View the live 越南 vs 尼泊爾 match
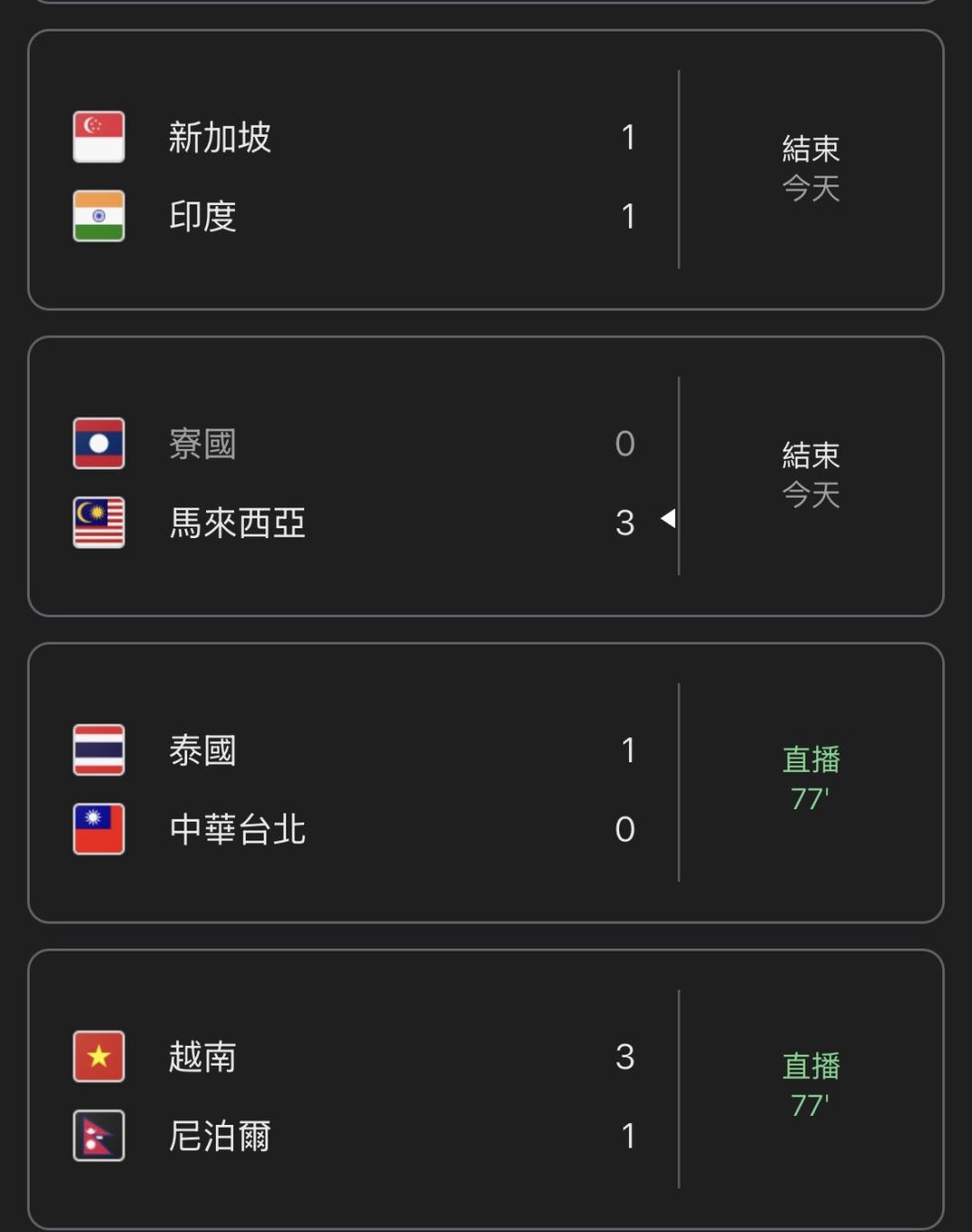Screen dimensions: 972x1232 click(x=486, y=1089)
